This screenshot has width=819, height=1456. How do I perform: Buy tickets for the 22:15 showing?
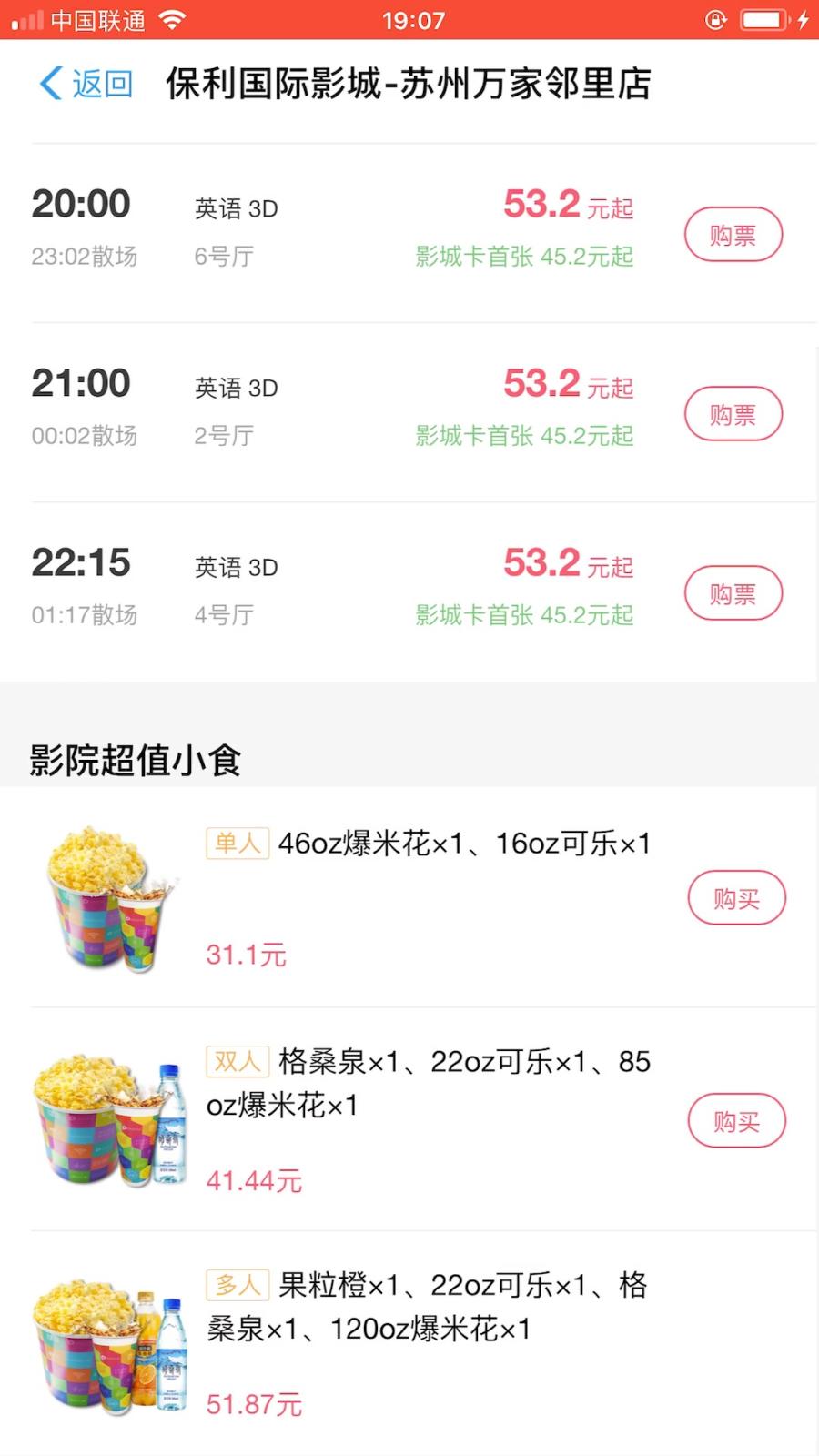point(733,593)
